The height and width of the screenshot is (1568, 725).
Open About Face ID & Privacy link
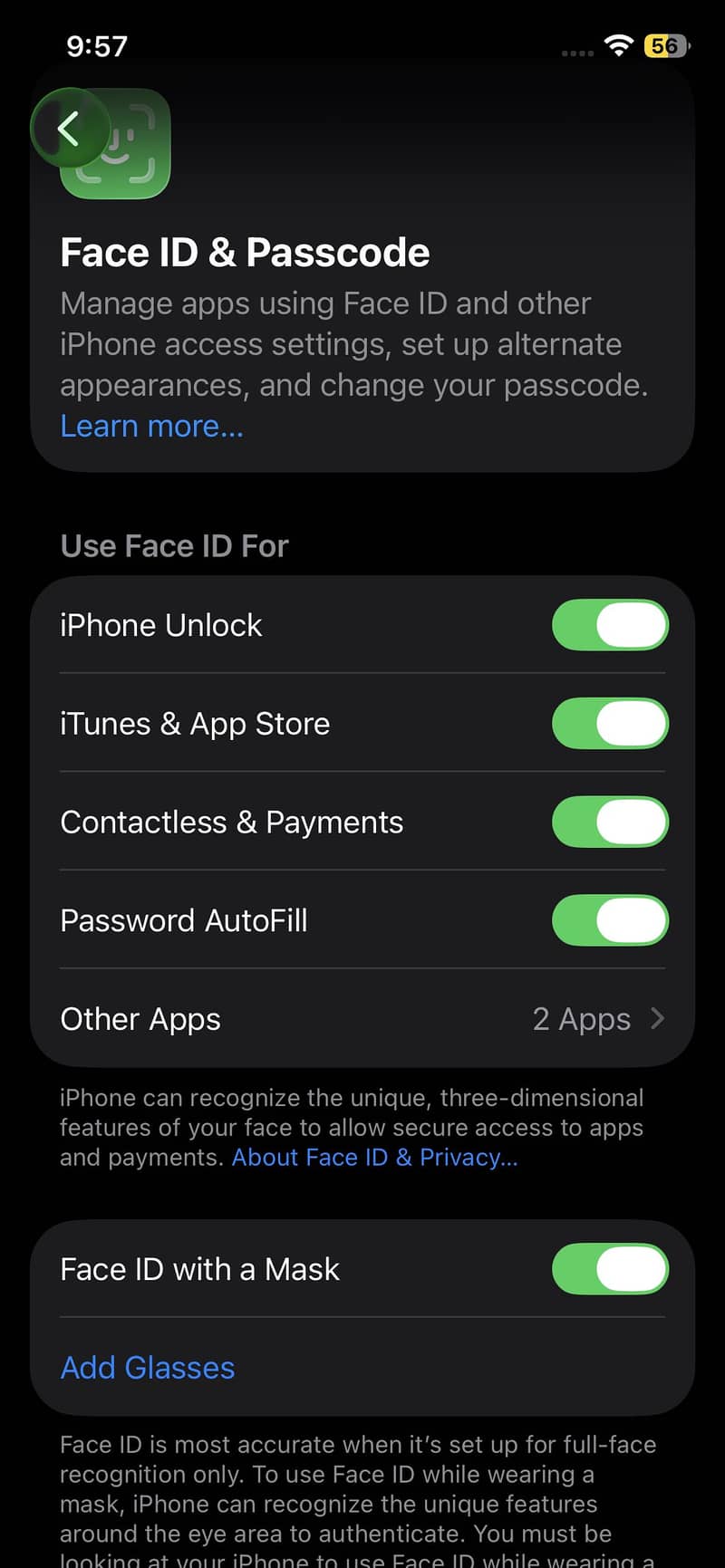[374, 1158]
